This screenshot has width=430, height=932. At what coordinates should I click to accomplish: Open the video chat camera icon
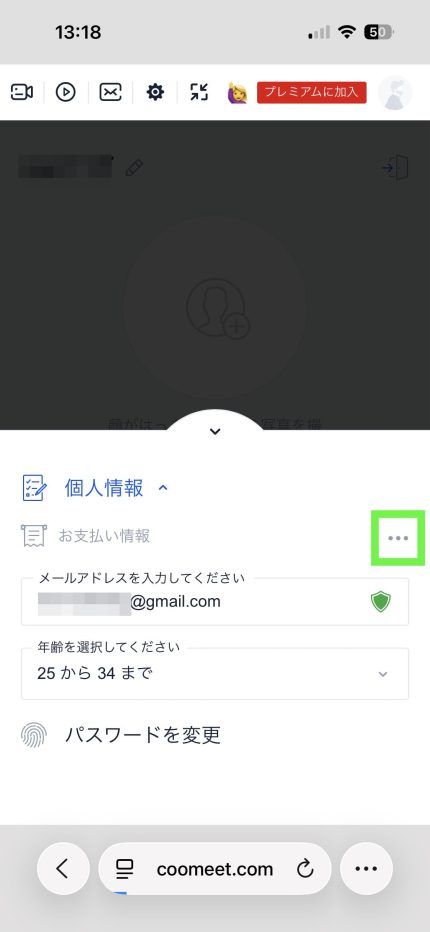pyautogui.click(x=22, y=92)
